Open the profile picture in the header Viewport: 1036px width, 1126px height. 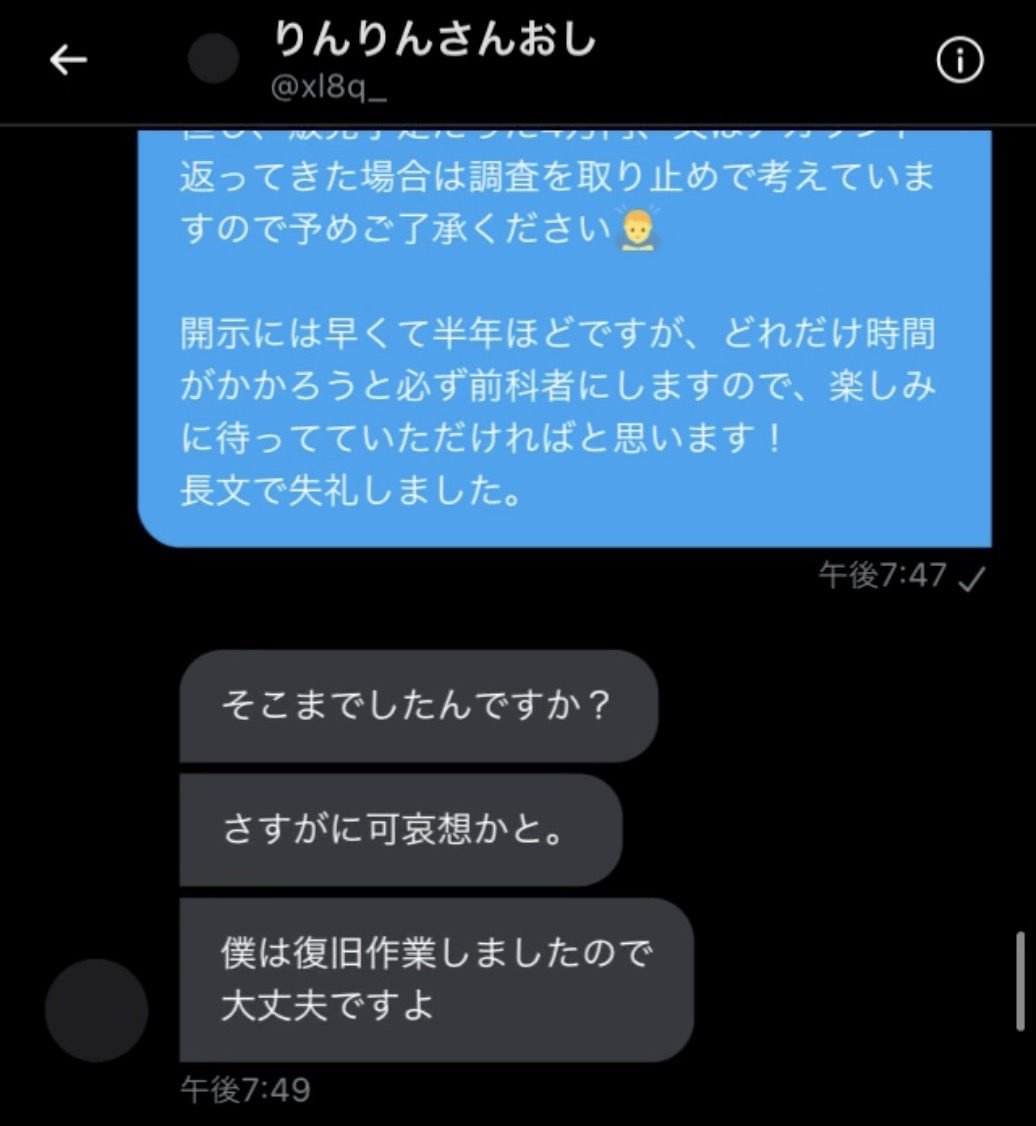pos(214,59)
